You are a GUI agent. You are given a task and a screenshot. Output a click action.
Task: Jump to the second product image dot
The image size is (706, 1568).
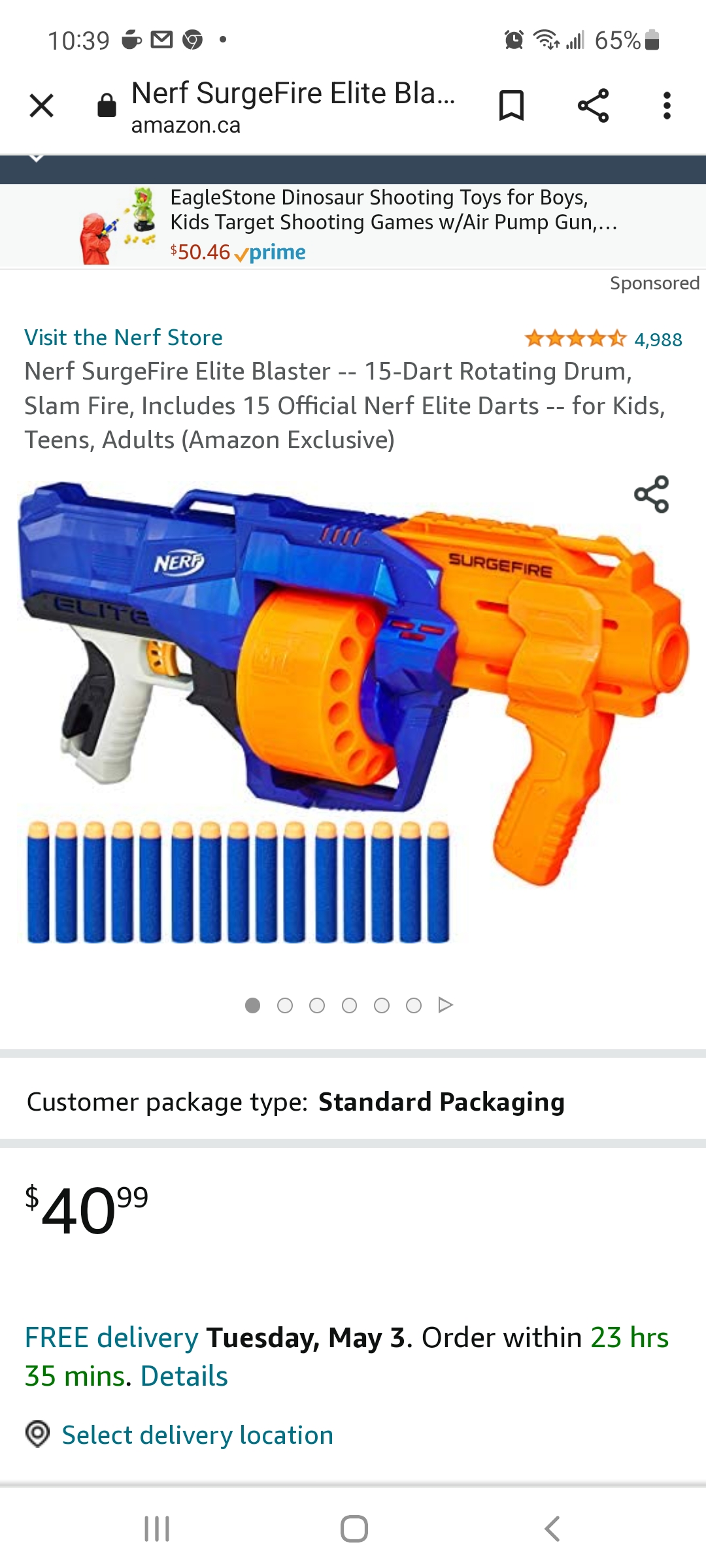(285, 1005)
